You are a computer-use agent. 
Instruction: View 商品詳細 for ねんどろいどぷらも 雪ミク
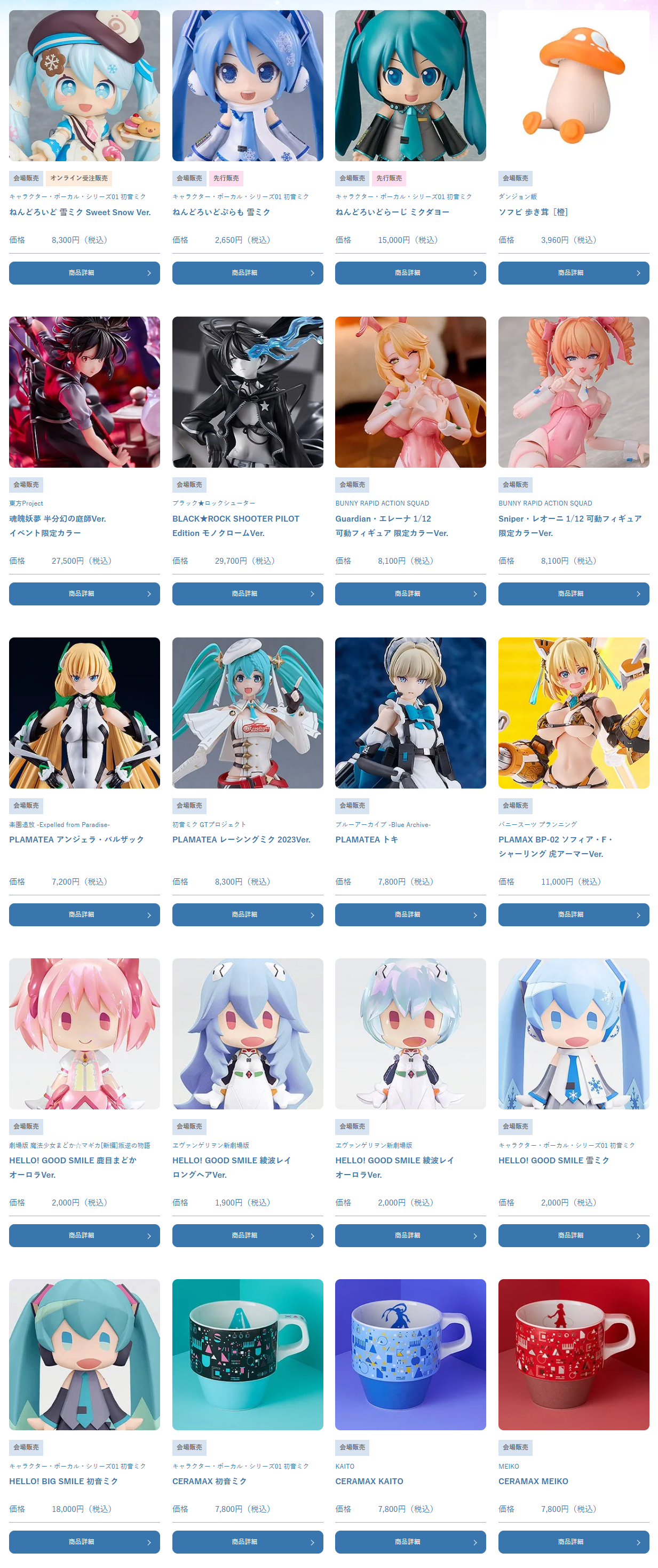247,273
